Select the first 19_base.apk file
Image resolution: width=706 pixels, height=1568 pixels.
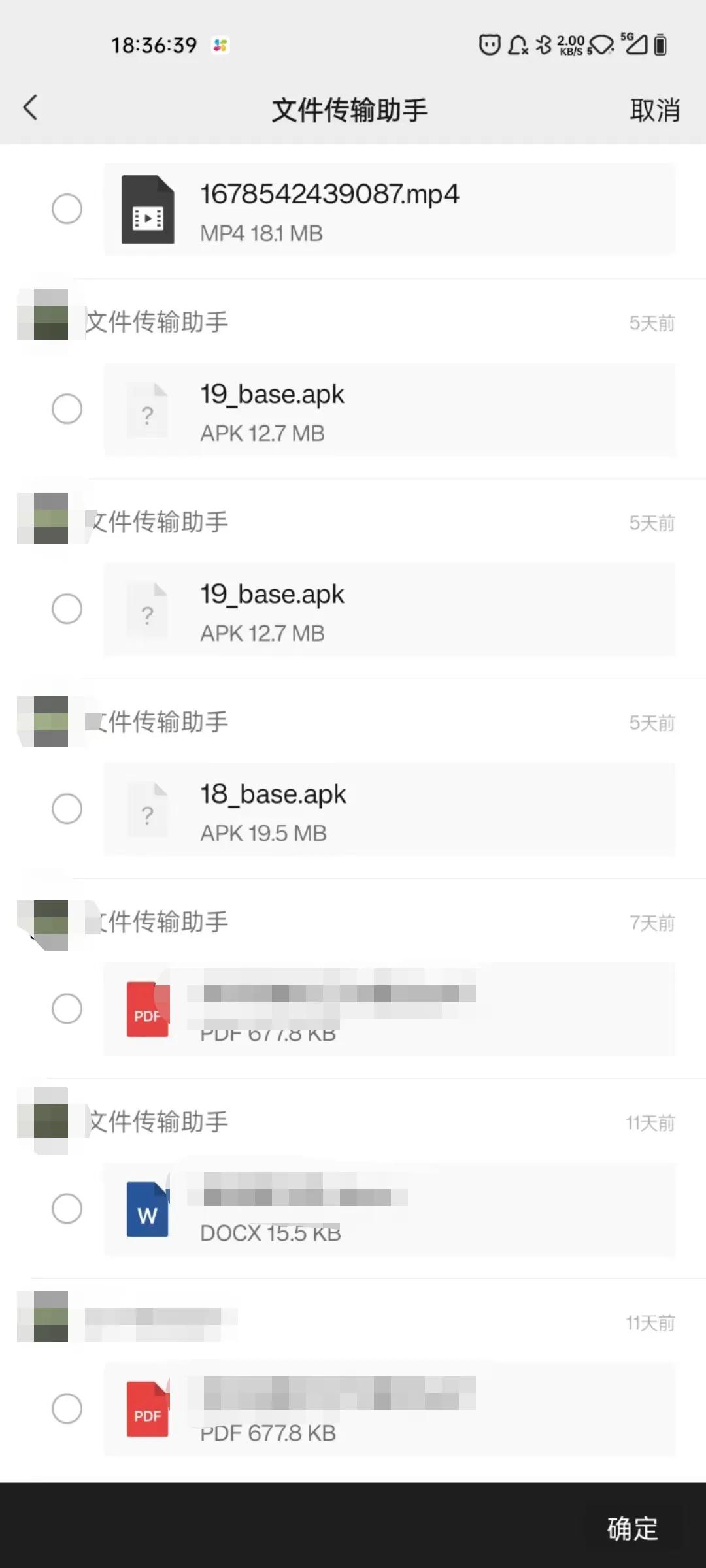tap(67, 410)
